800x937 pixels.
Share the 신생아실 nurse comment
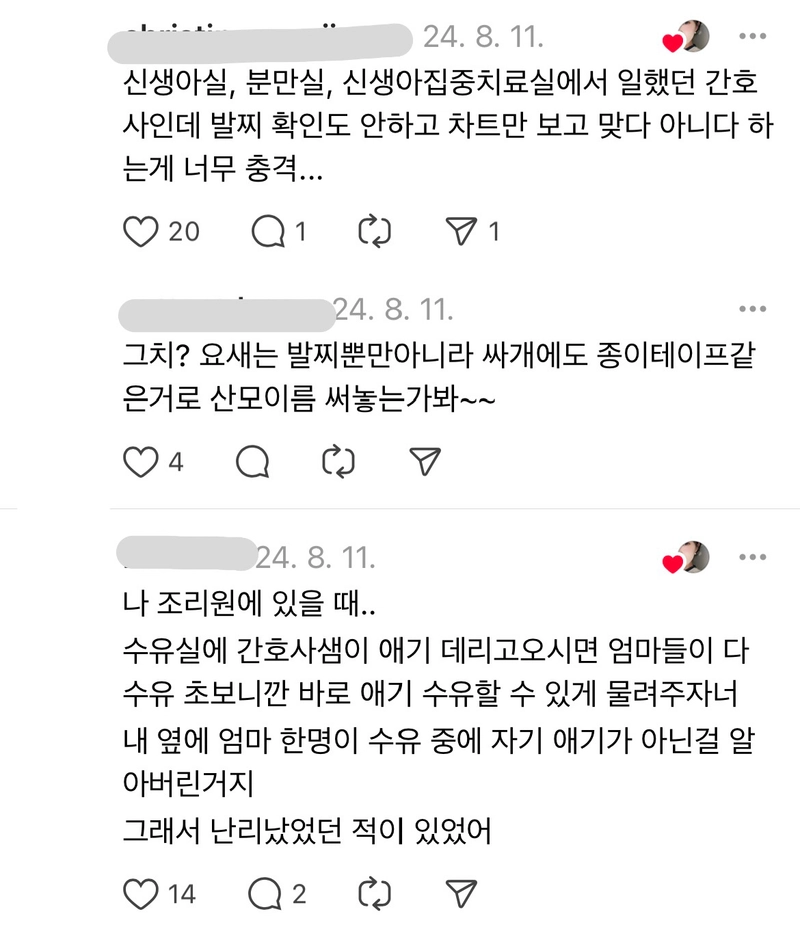click(x=460, y=232)
